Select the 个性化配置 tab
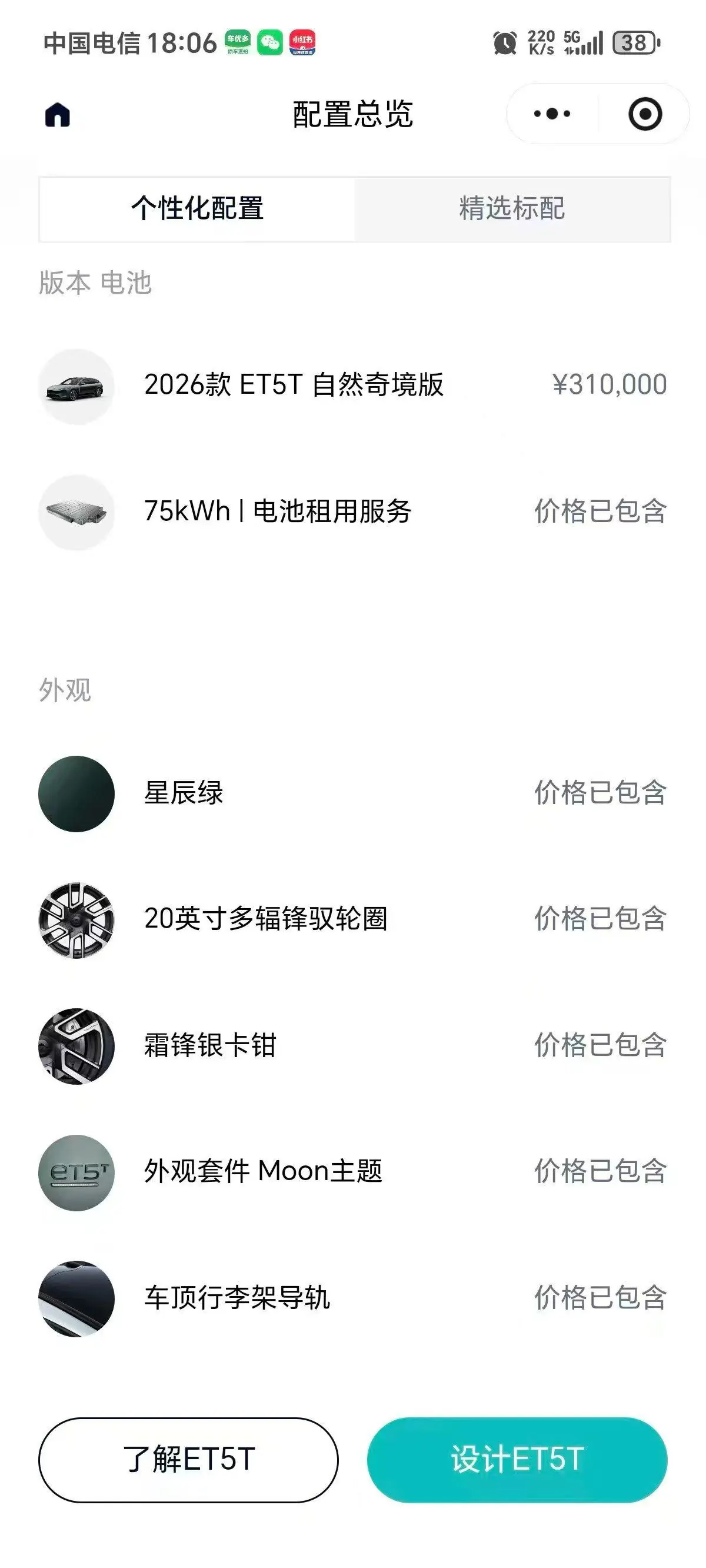This screenshot has height=1568, width=706. 197,209
